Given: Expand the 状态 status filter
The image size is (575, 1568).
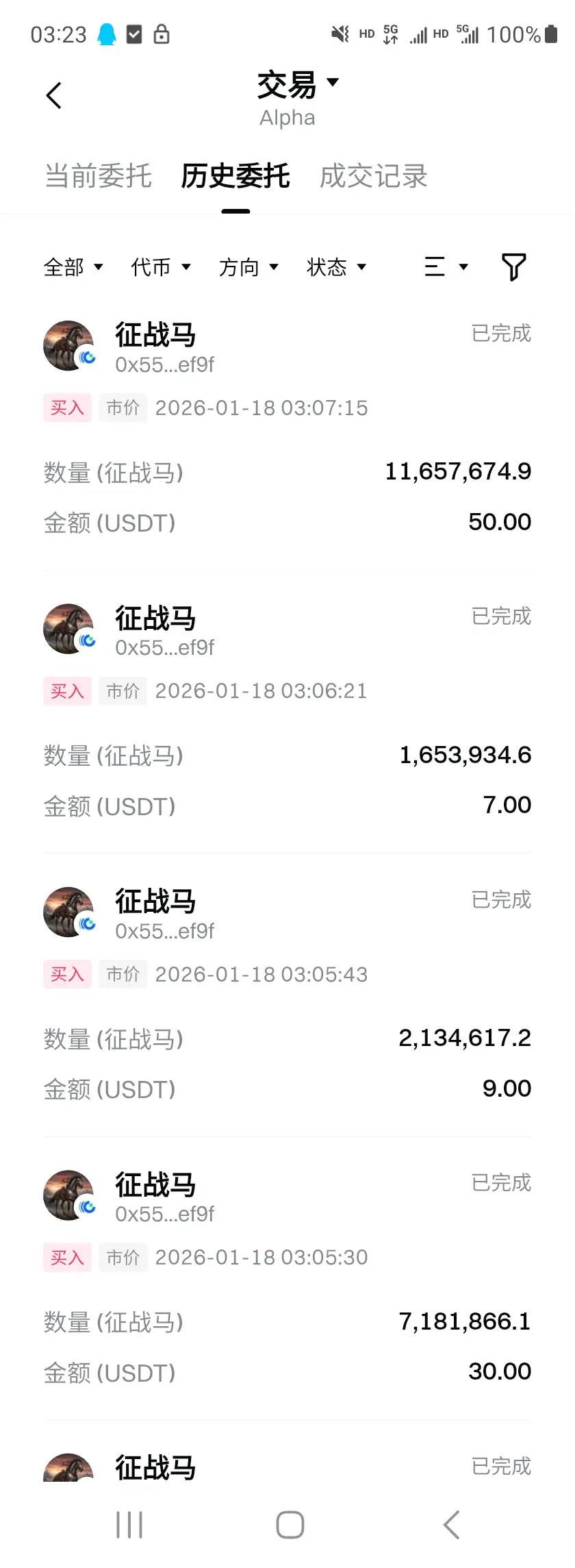Looking at the screenshot, I should pos(336,267).
